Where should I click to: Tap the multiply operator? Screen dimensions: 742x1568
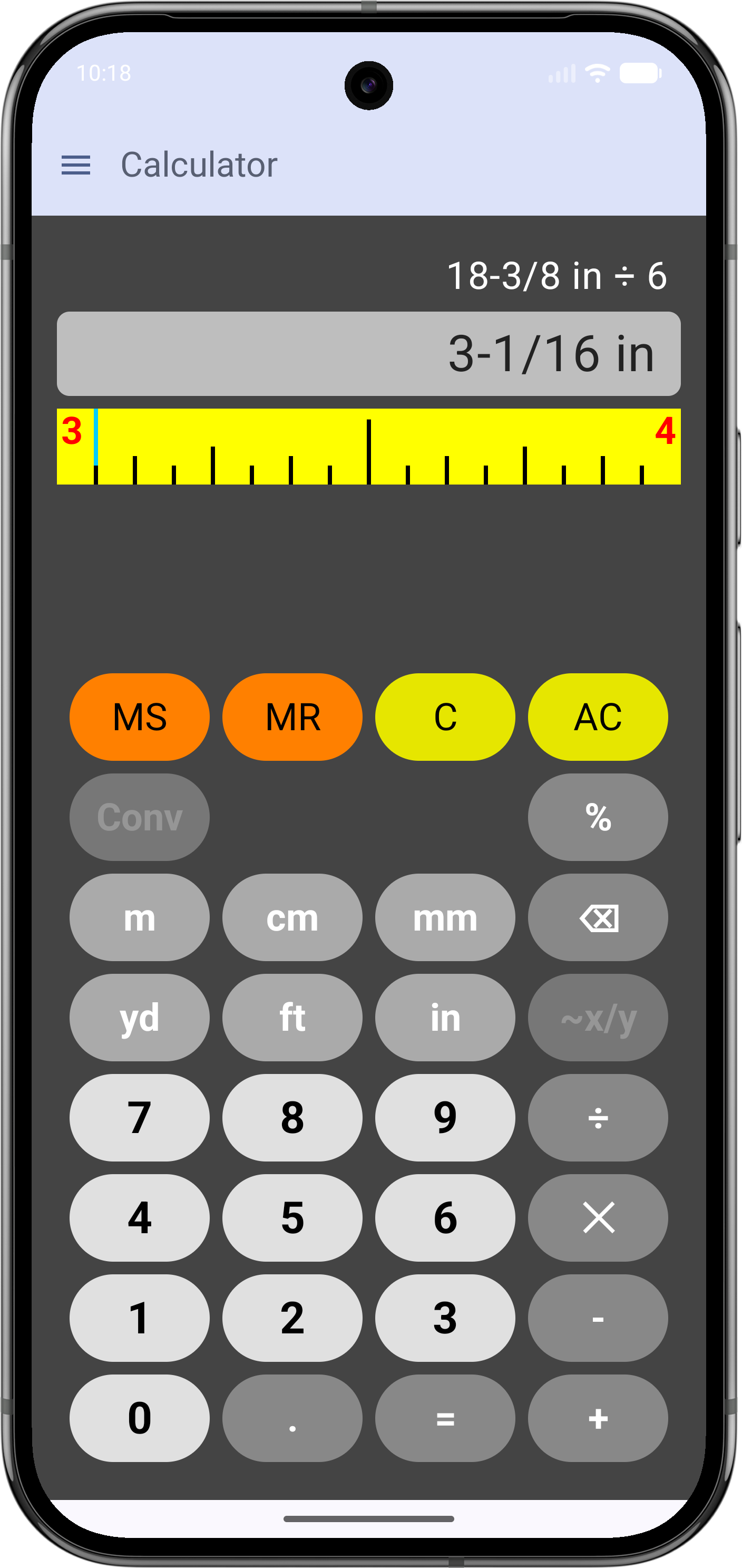point(597,1217)
